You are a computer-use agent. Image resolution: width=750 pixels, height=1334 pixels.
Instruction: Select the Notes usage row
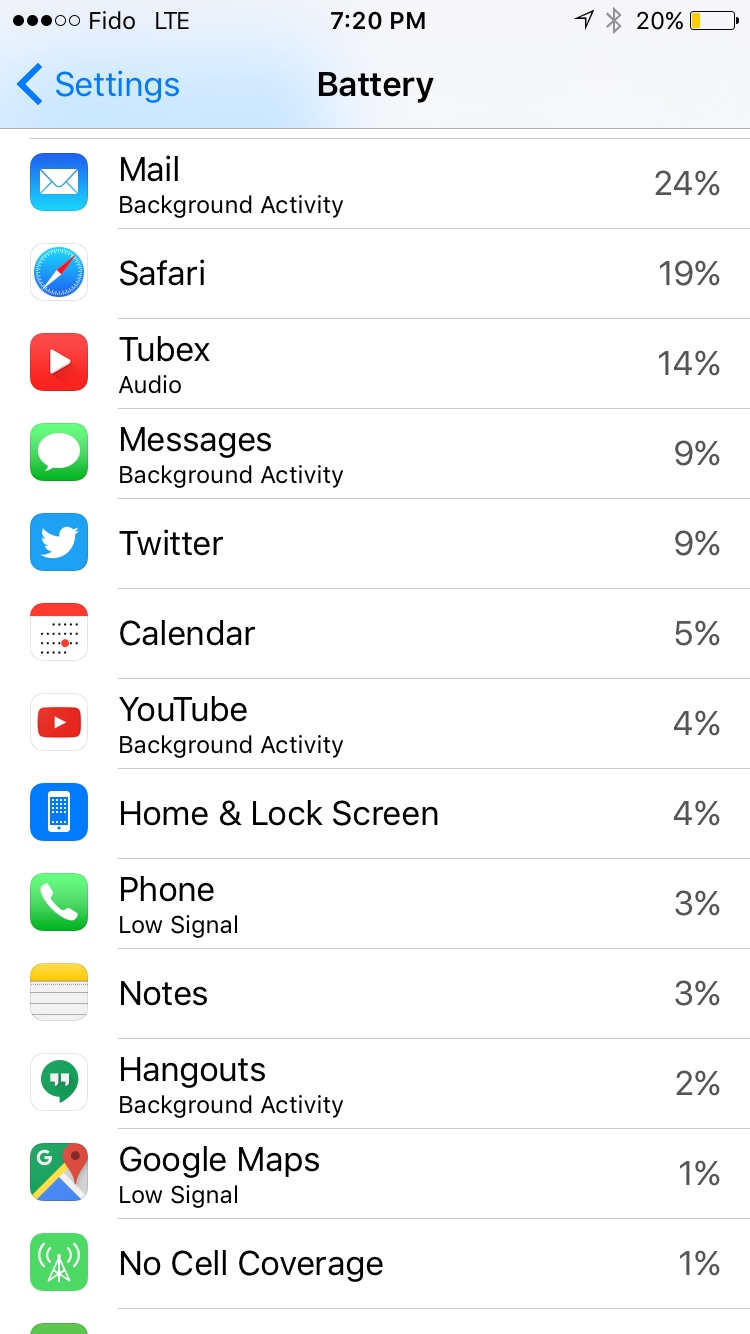(x=375, y=994)
